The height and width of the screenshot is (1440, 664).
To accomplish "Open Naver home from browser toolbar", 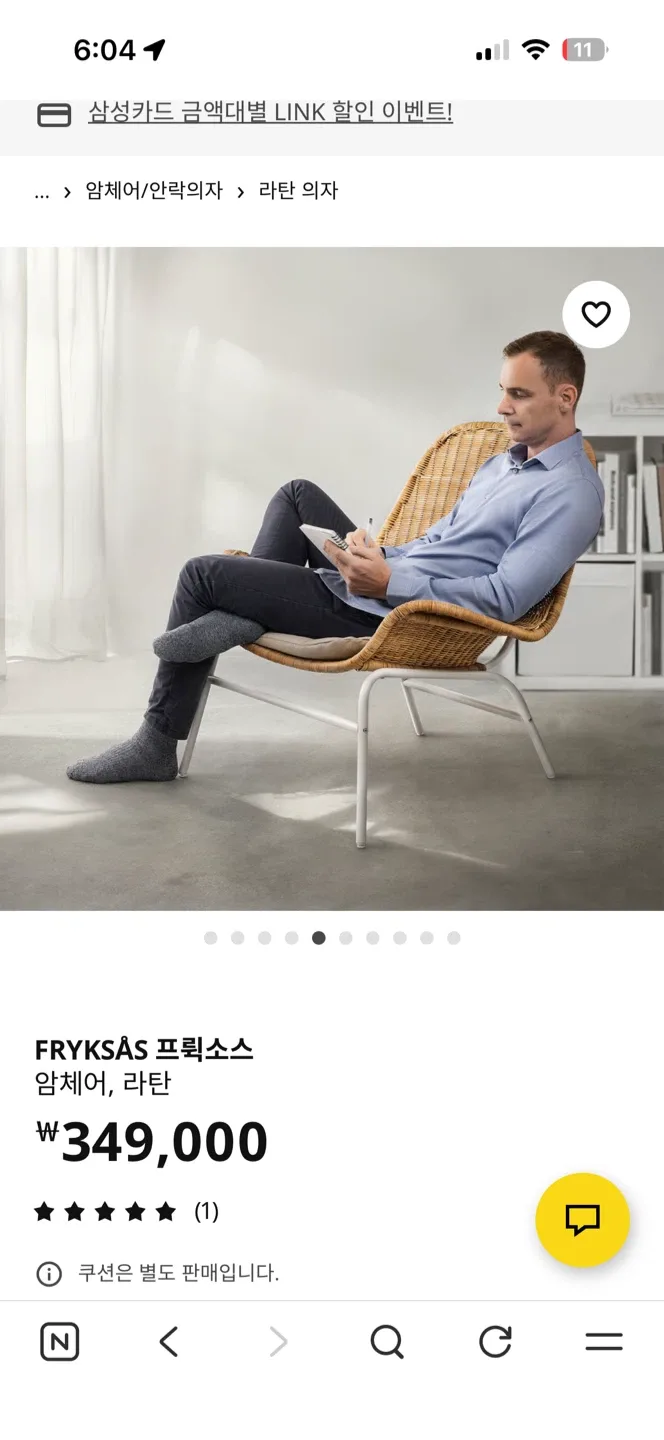I will pos(60,1342).
